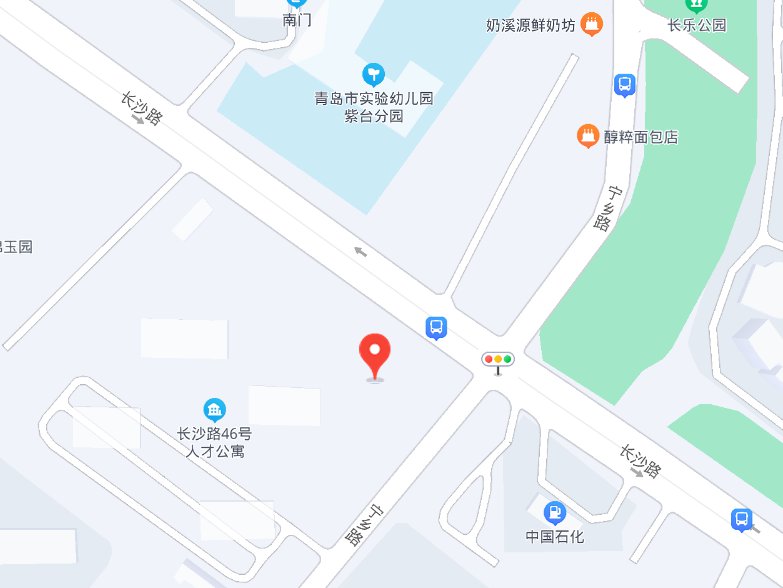783x588 pixels.
Task: Open 青岛市实验幼儿园紫台分园 place marker
Action: 373,73
